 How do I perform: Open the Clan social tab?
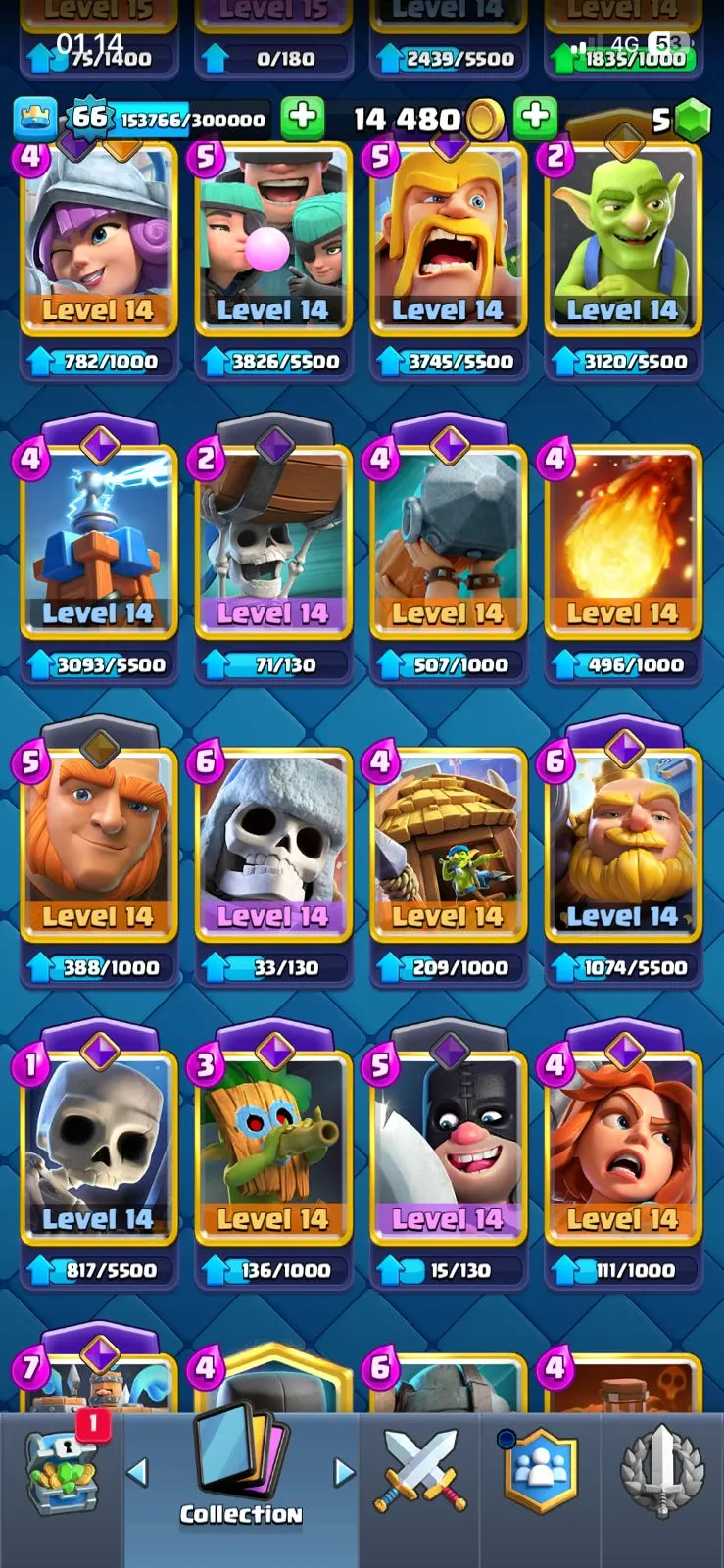[540, 1472]
